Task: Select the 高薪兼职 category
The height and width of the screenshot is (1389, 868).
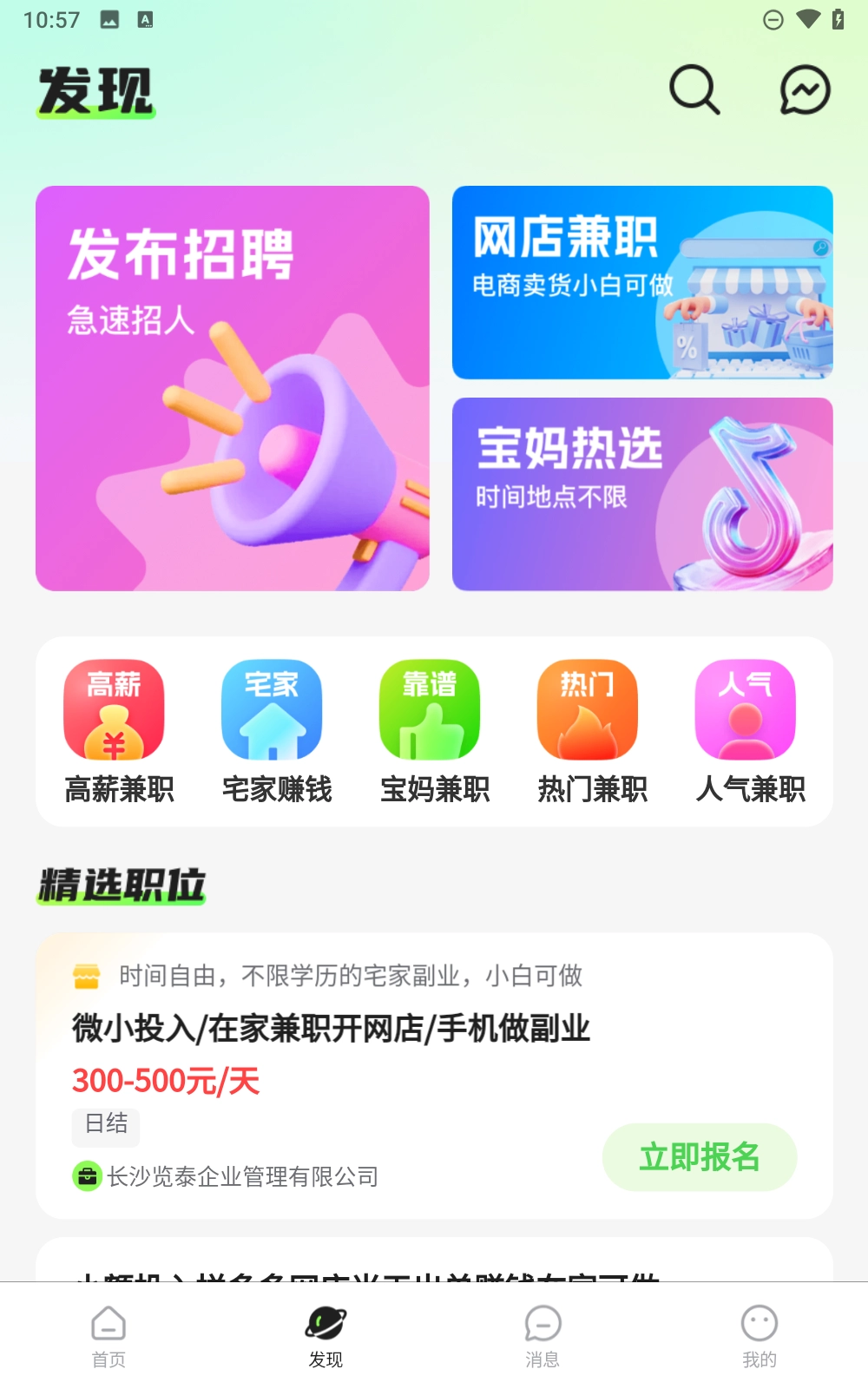Action: click(x=119, y=731)
